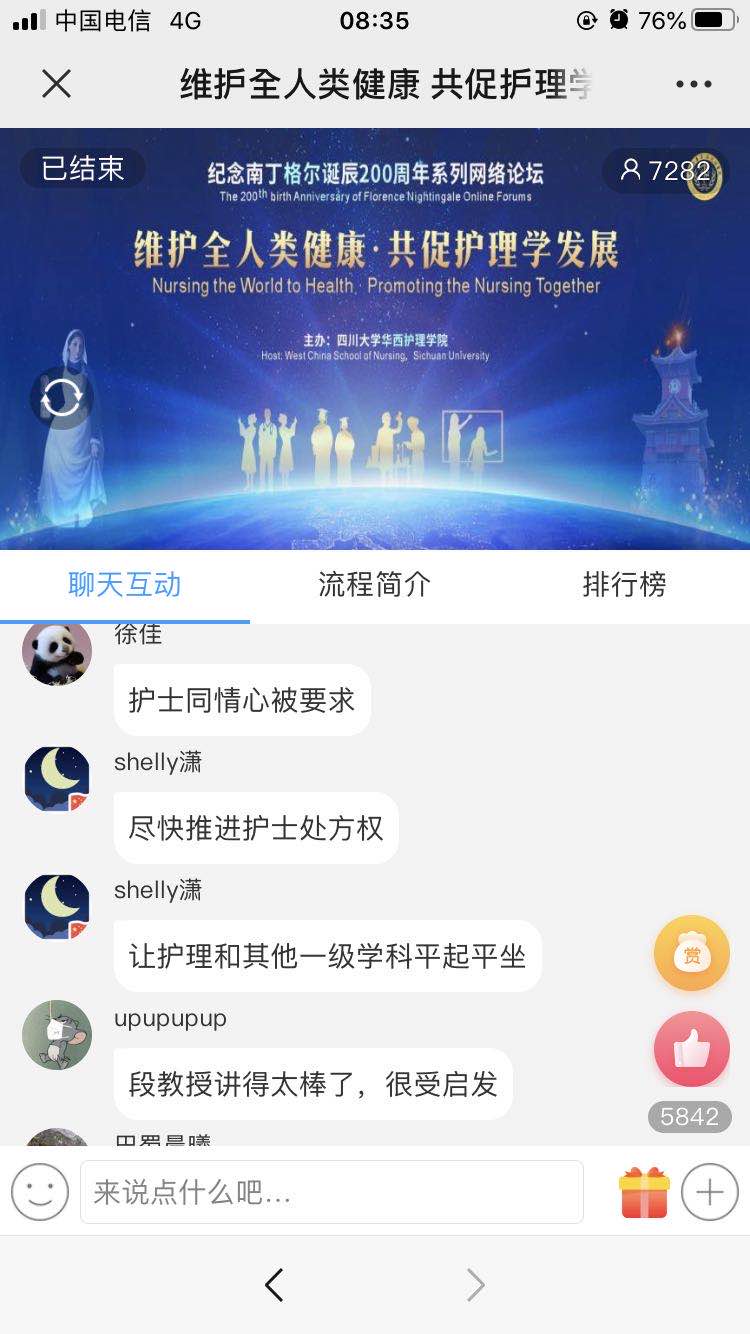Open the emoji picker

40,1192
